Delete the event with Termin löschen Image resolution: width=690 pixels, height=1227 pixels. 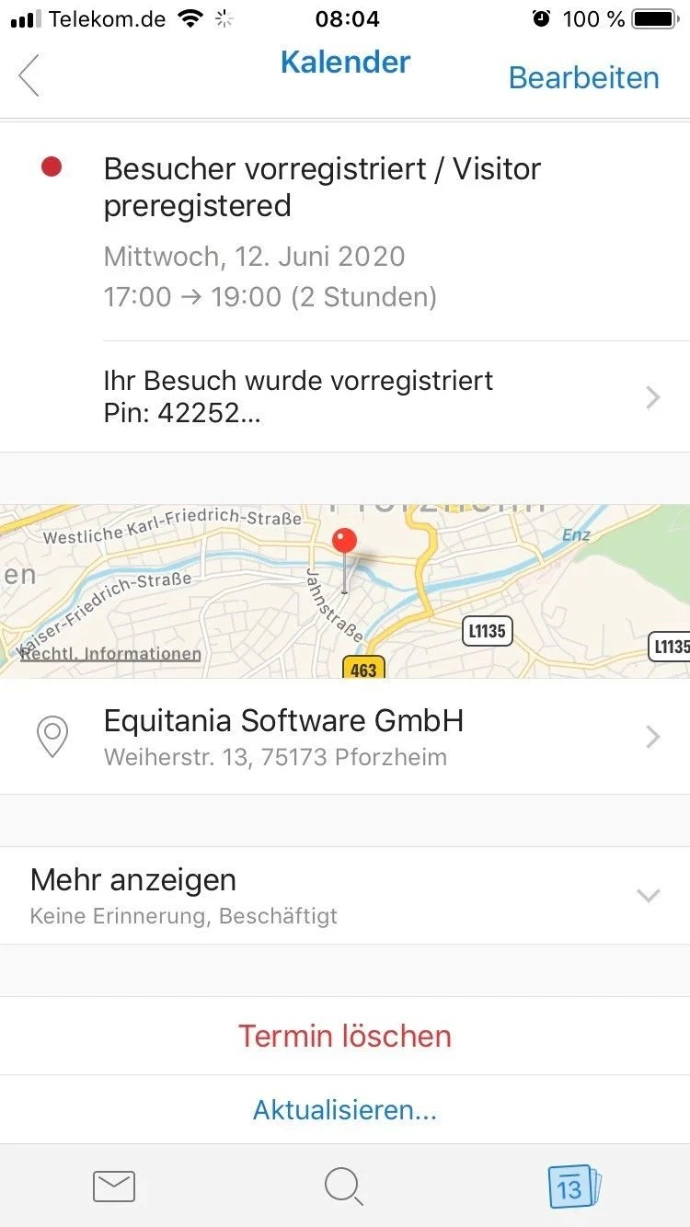coord(345,1036)
